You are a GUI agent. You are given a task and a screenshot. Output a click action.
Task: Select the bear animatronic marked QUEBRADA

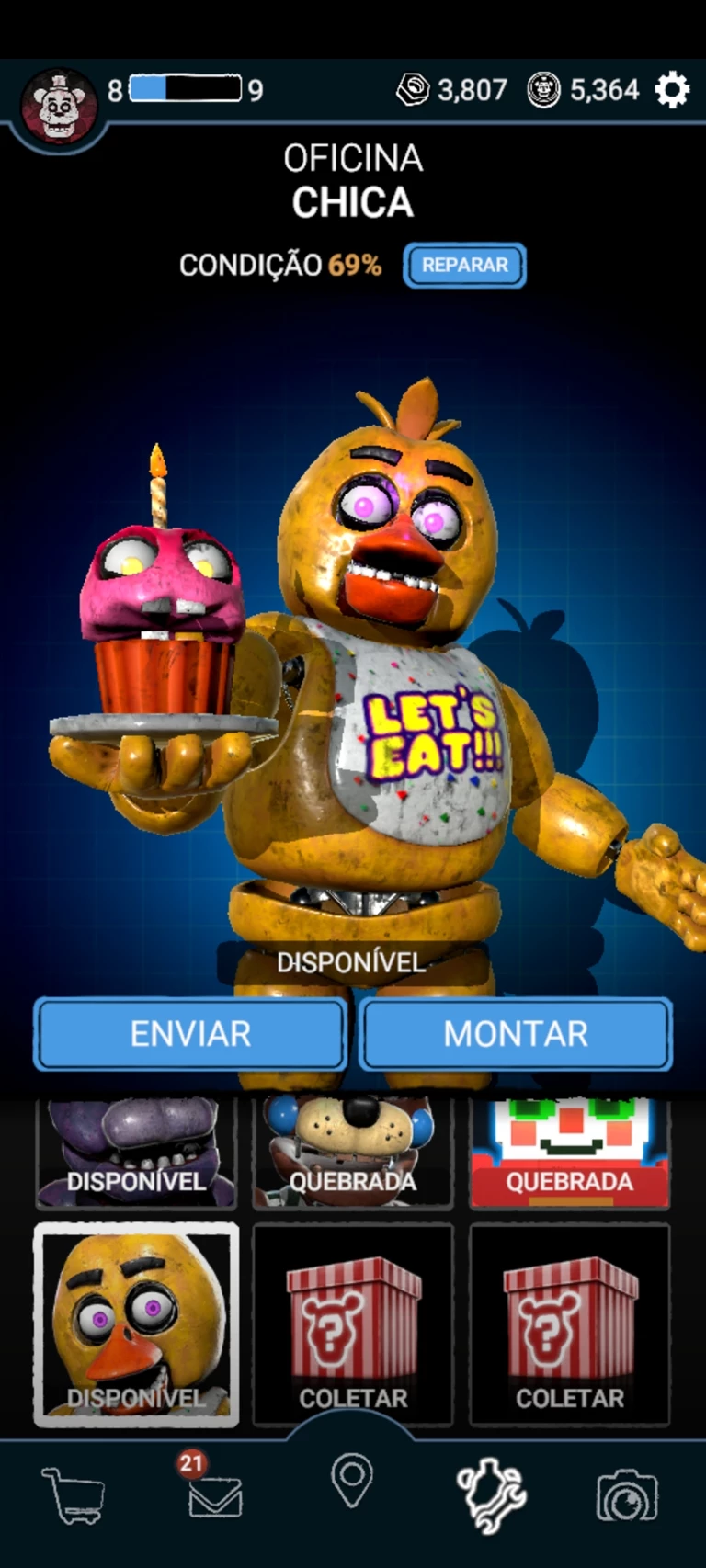coord(353,1153)
